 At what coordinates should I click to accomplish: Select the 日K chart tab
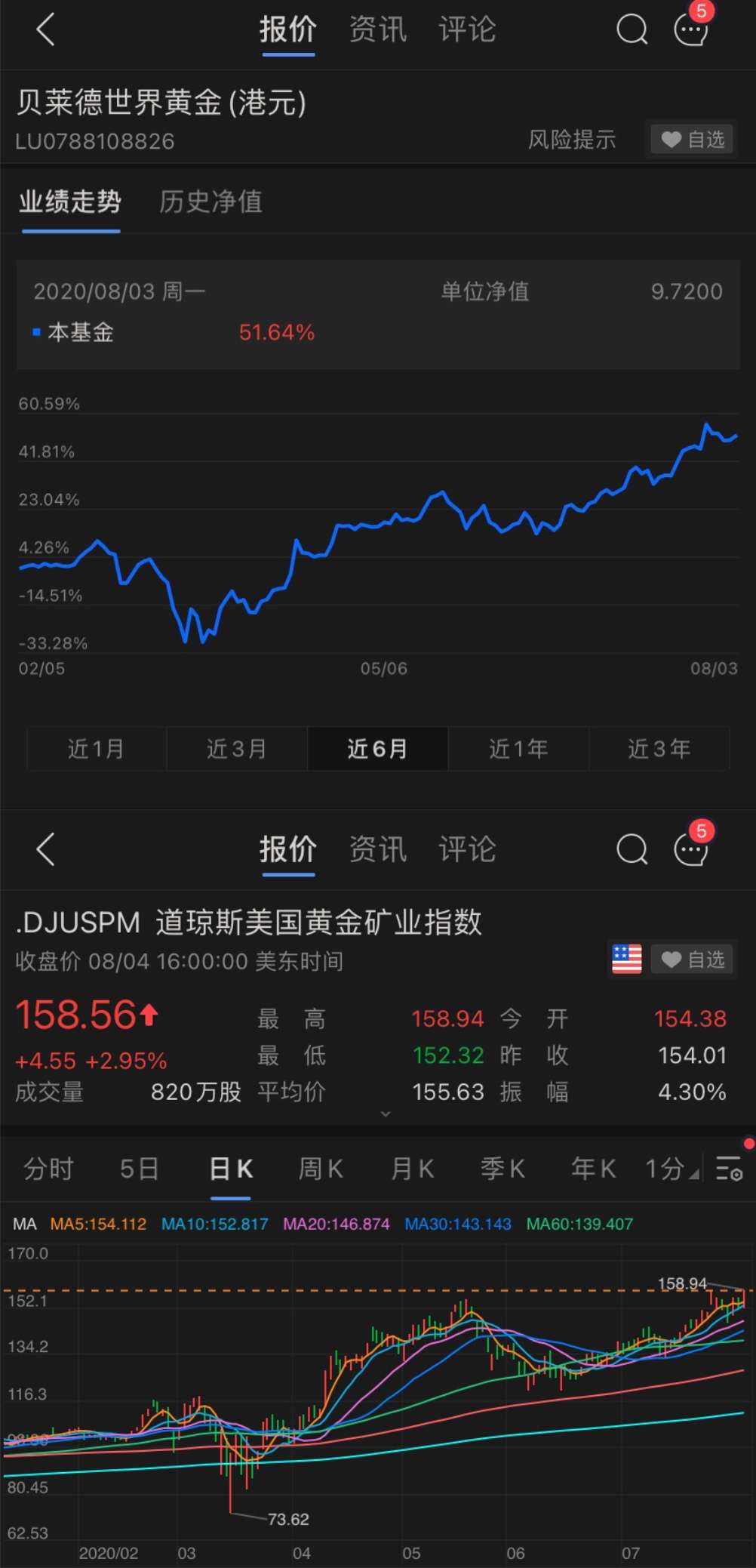click(x=231, y=1169)
